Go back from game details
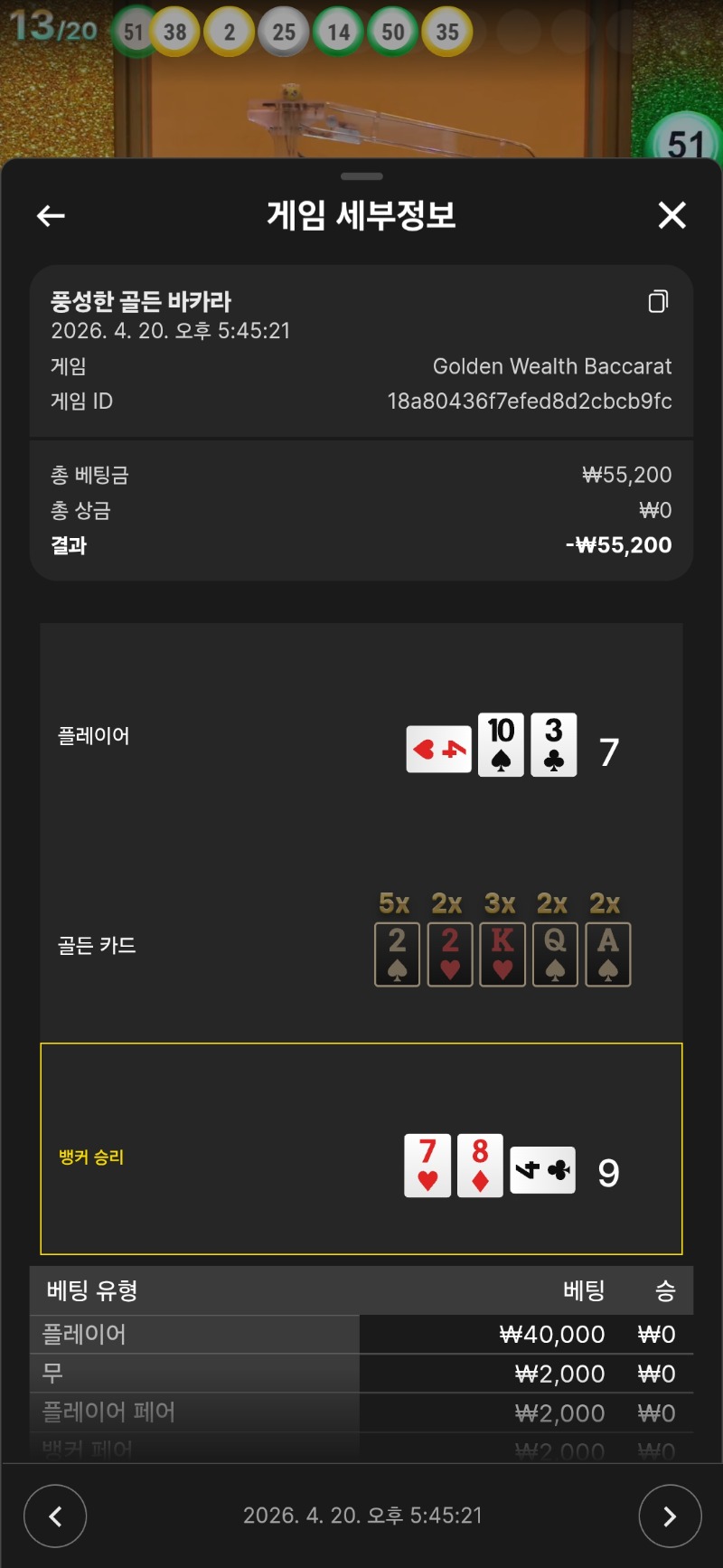This screenshot has width=723, height=1568. coord(51,215)
